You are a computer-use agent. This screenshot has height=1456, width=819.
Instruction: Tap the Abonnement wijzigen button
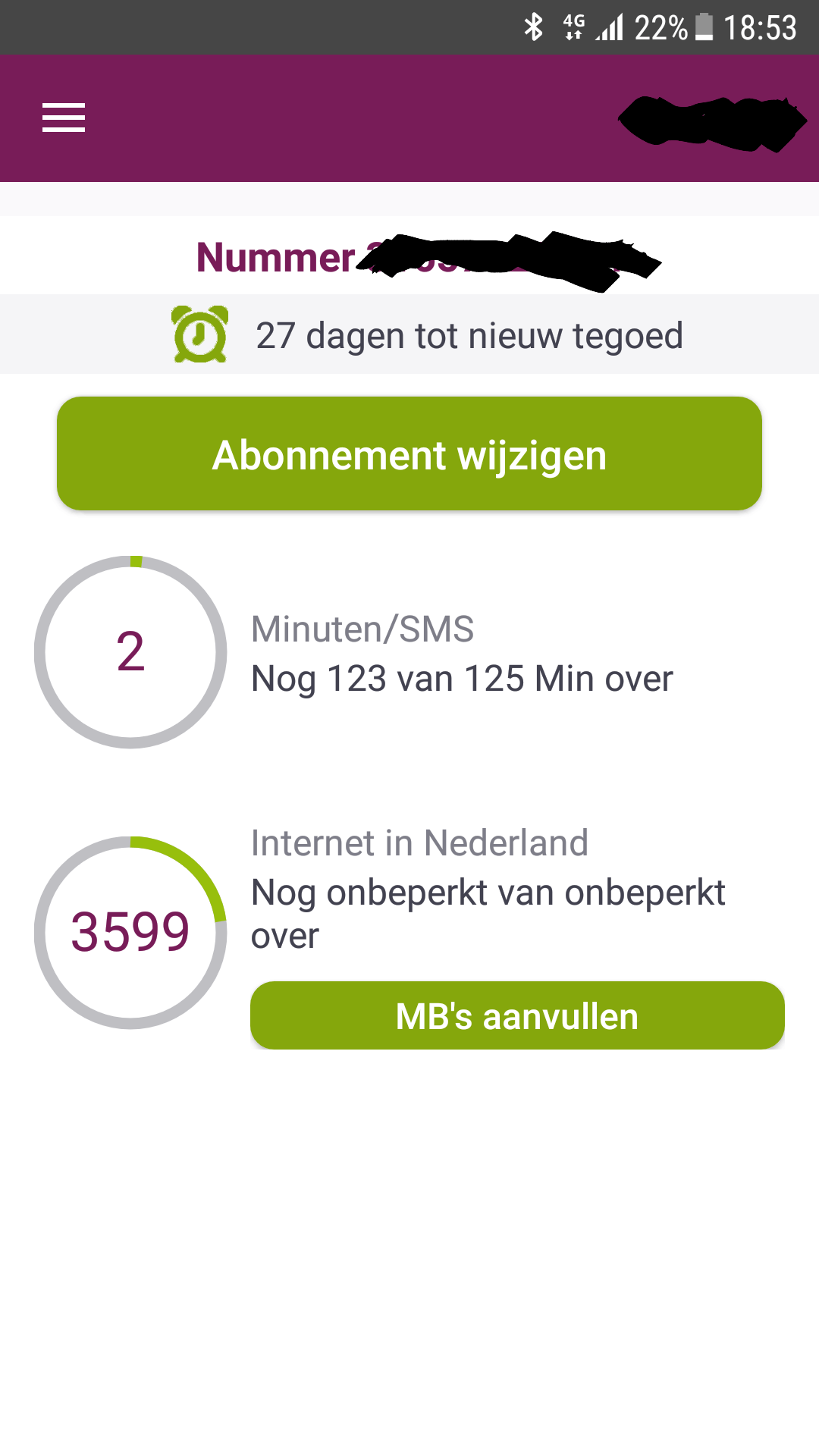tap(409, 453)
